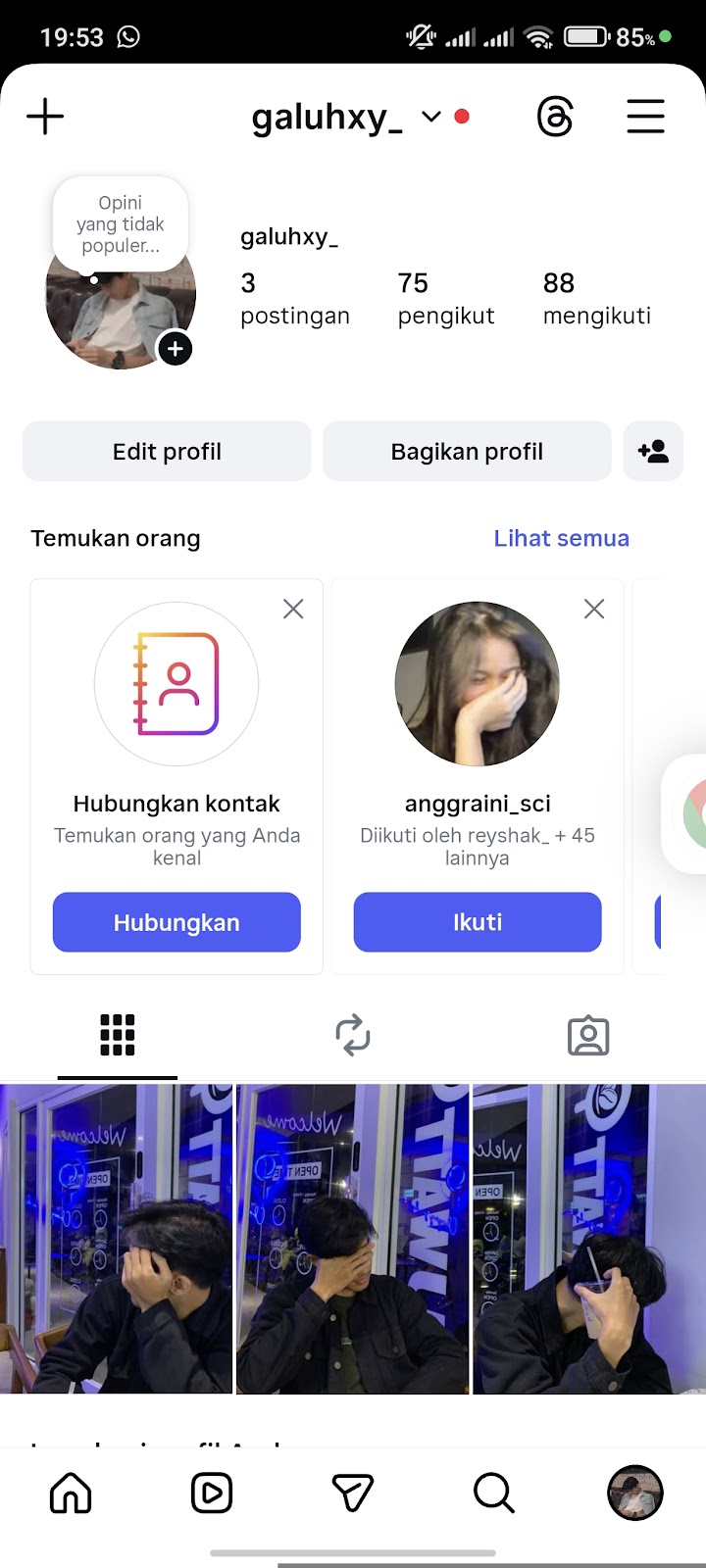This screenshot has width=706, height=1568.
Task: Tap the plus badge on the profile photo
Action: point(176,348)
